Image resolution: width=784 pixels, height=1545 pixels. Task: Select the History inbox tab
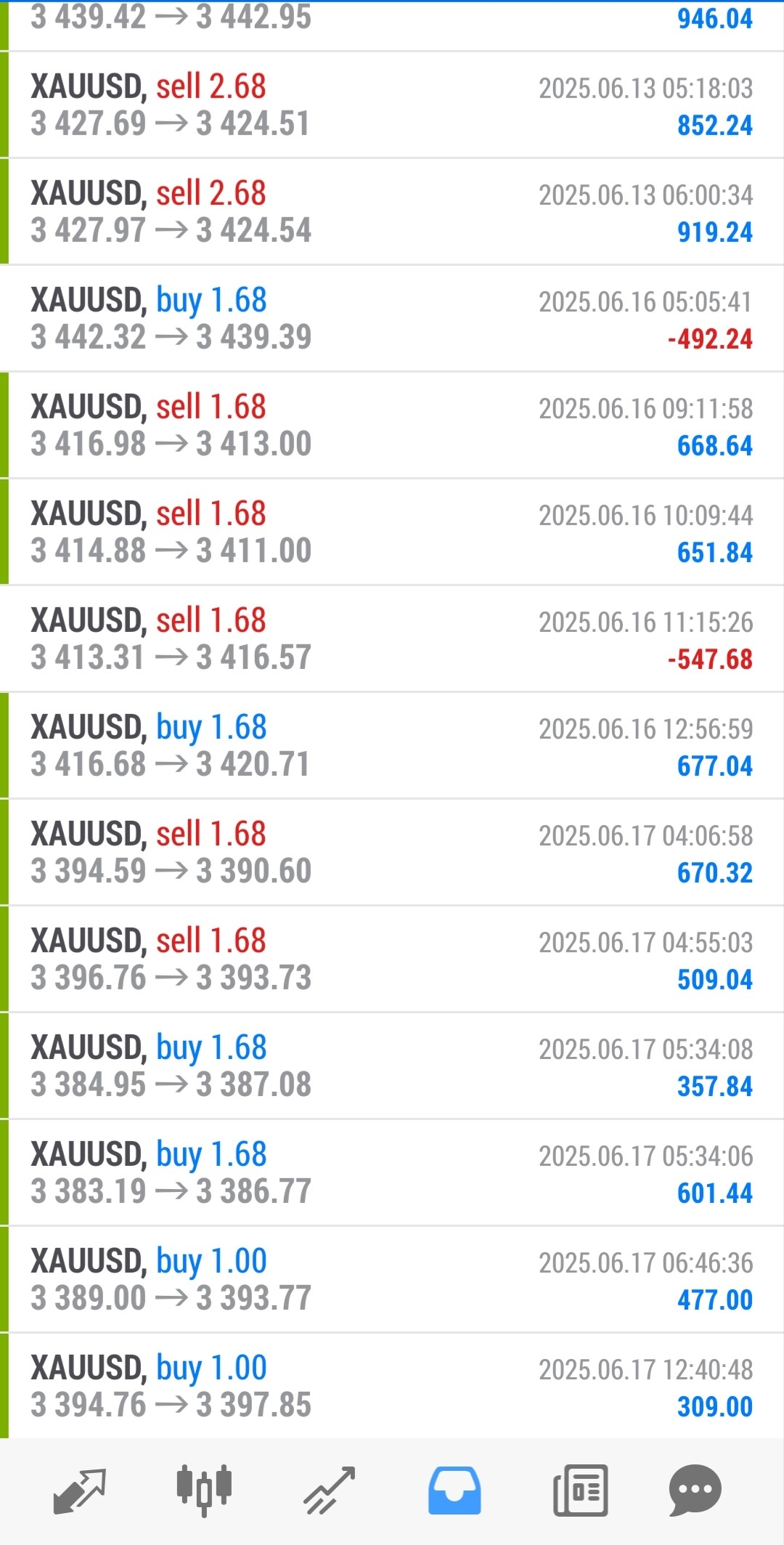click(x=454, y=1491)
